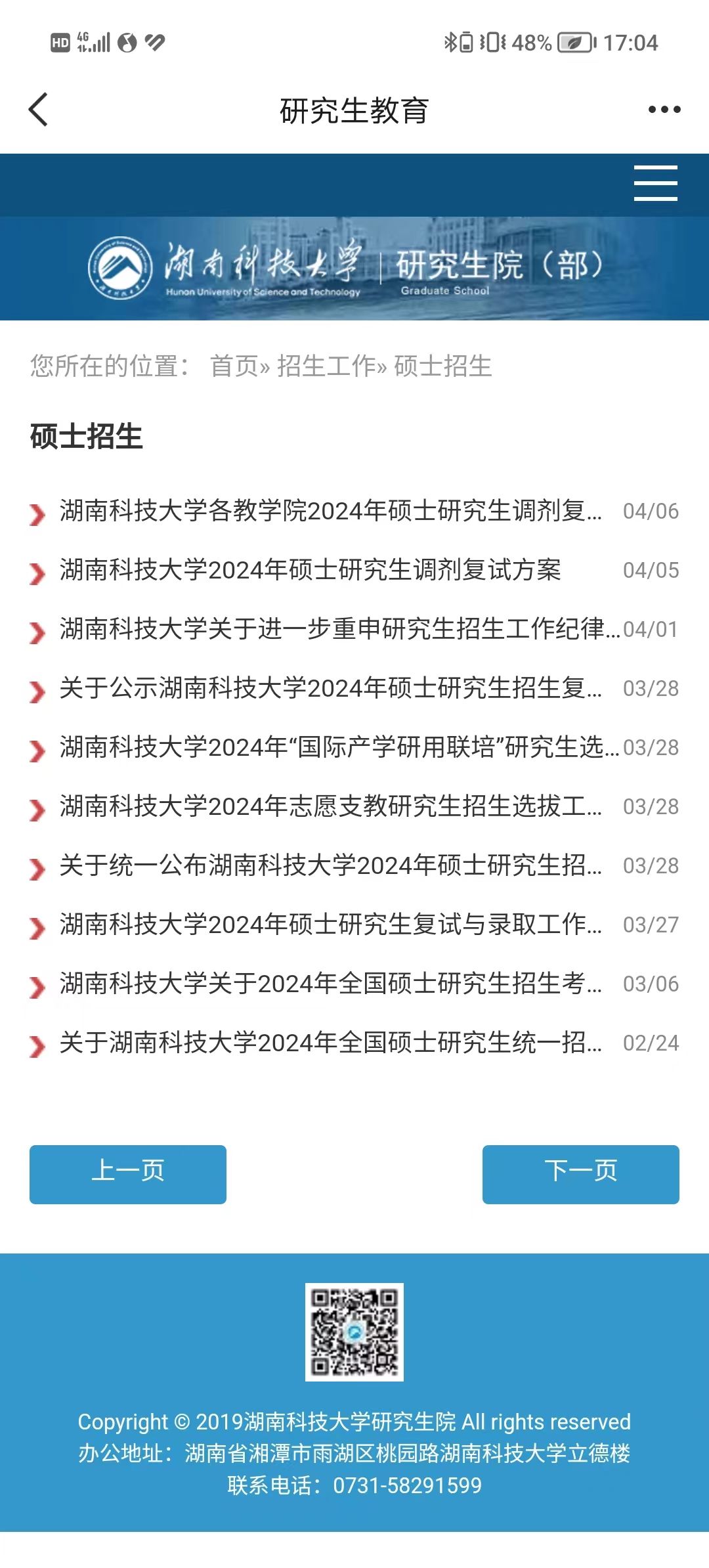709x1568 pixels.
Task: Open 关于2024年全国硕士研究生招生考... notice dated 03/06
Action: point(330,984)
